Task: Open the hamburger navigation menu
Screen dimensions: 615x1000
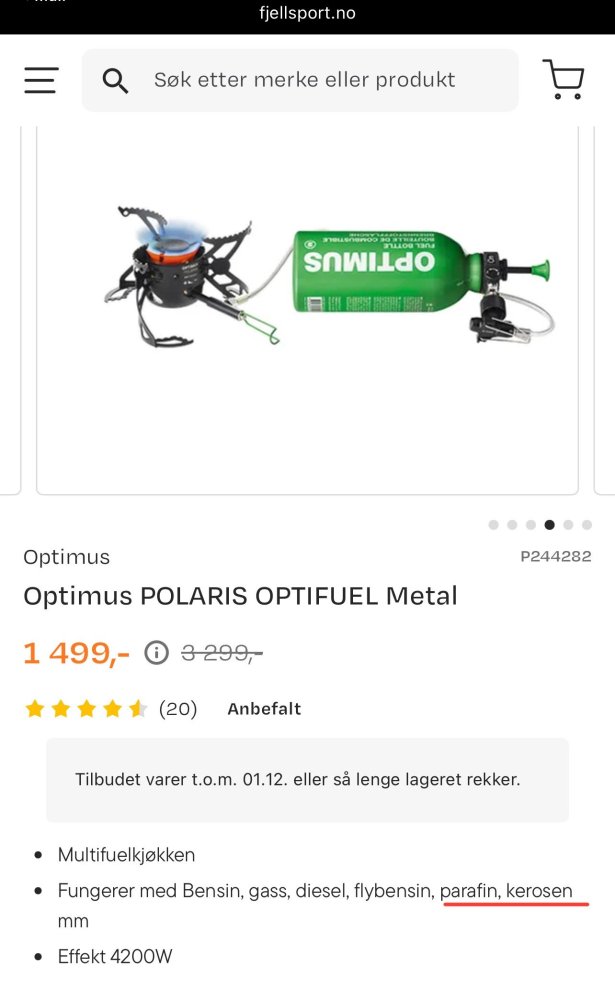Action: (41, 80)
